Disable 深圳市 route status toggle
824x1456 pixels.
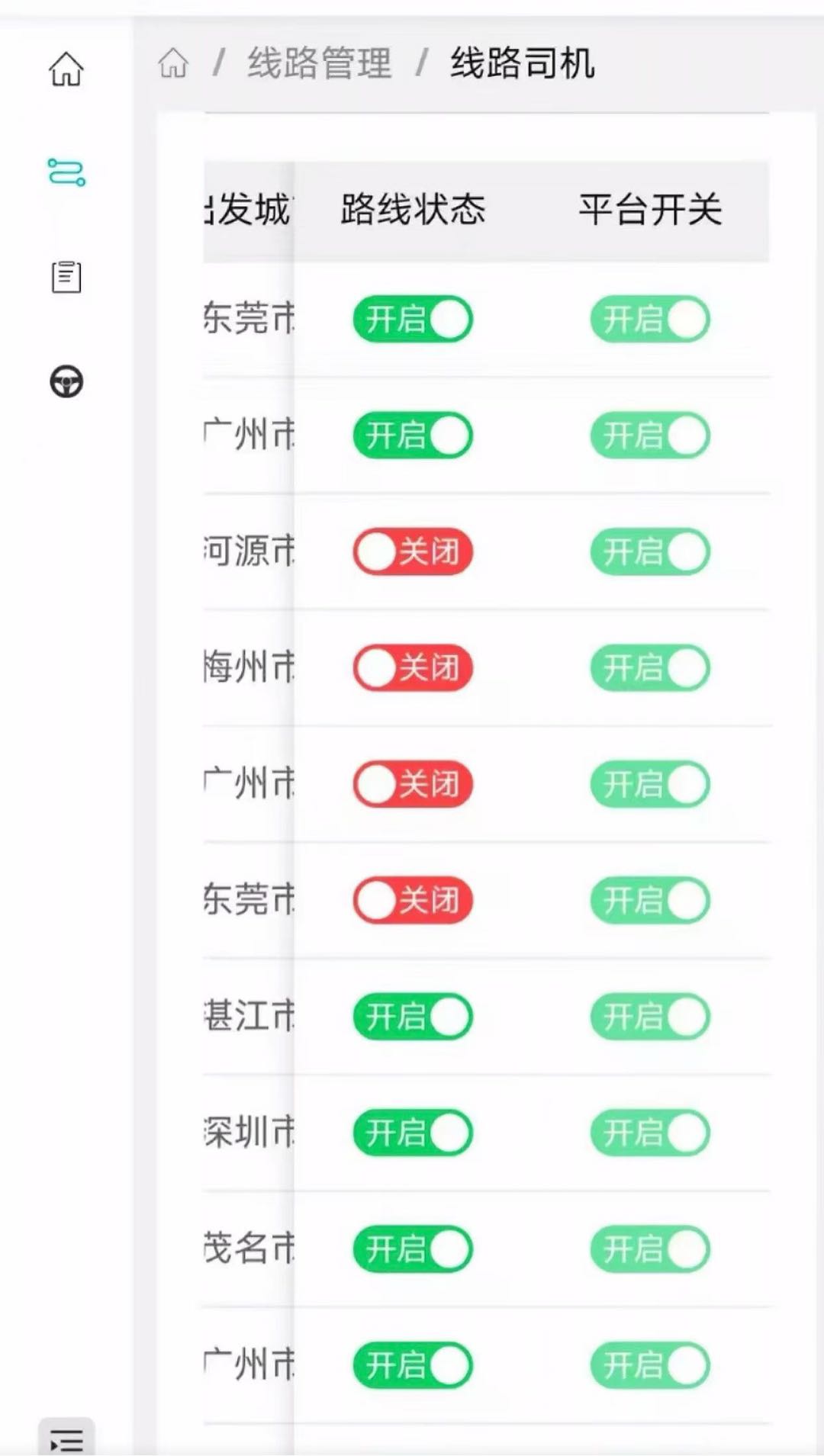click(412, 1134)
